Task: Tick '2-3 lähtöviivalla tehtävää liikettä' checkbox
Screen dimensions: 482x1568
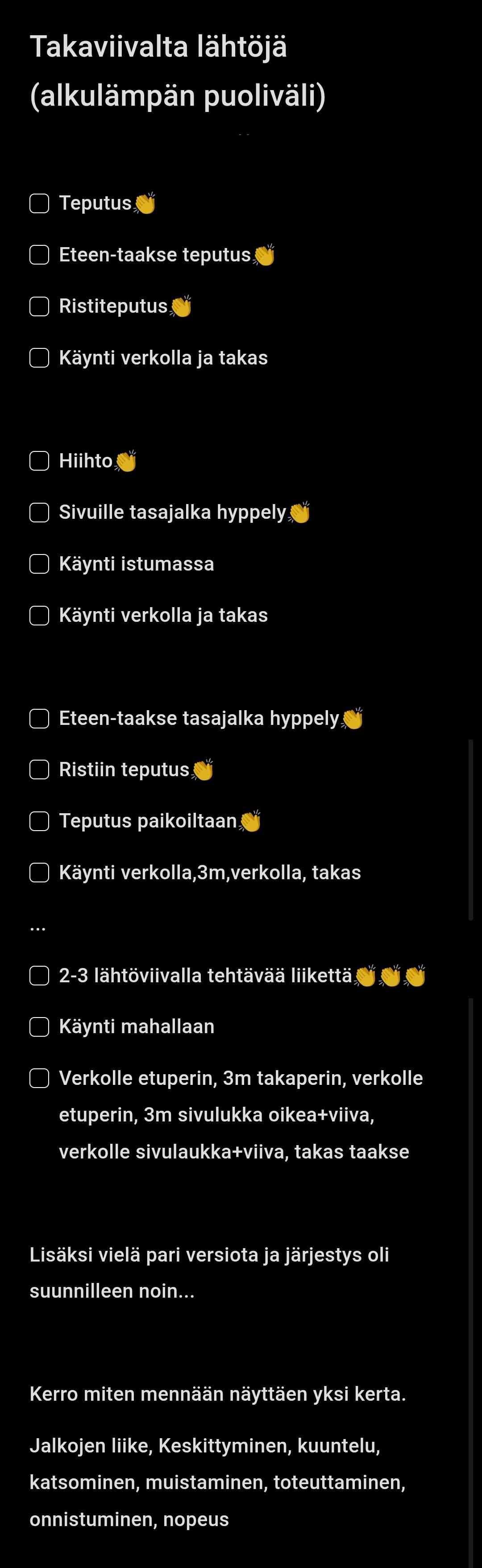Action: 40,976
